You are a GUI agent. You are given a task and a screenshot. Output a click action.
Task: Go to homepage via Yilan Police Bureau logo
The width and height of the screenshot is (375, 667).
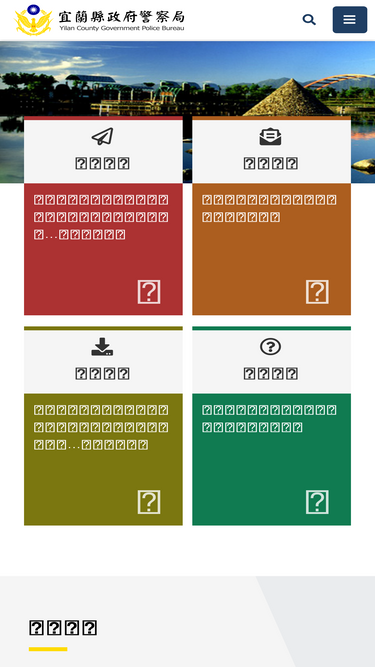pyautogui.click(x=99, y=20)
